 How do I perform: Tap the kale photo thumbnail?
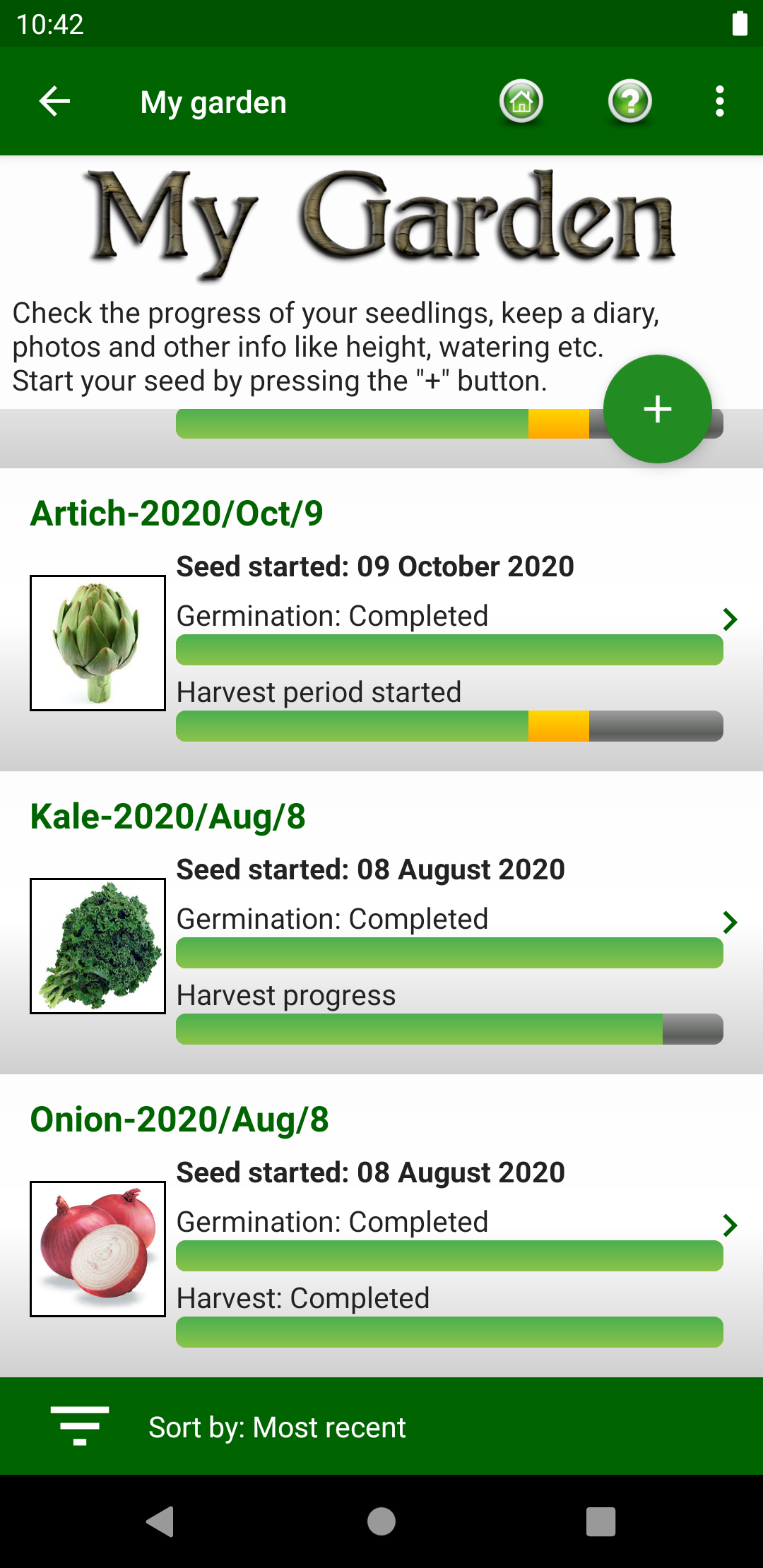(x=97, y=946)
